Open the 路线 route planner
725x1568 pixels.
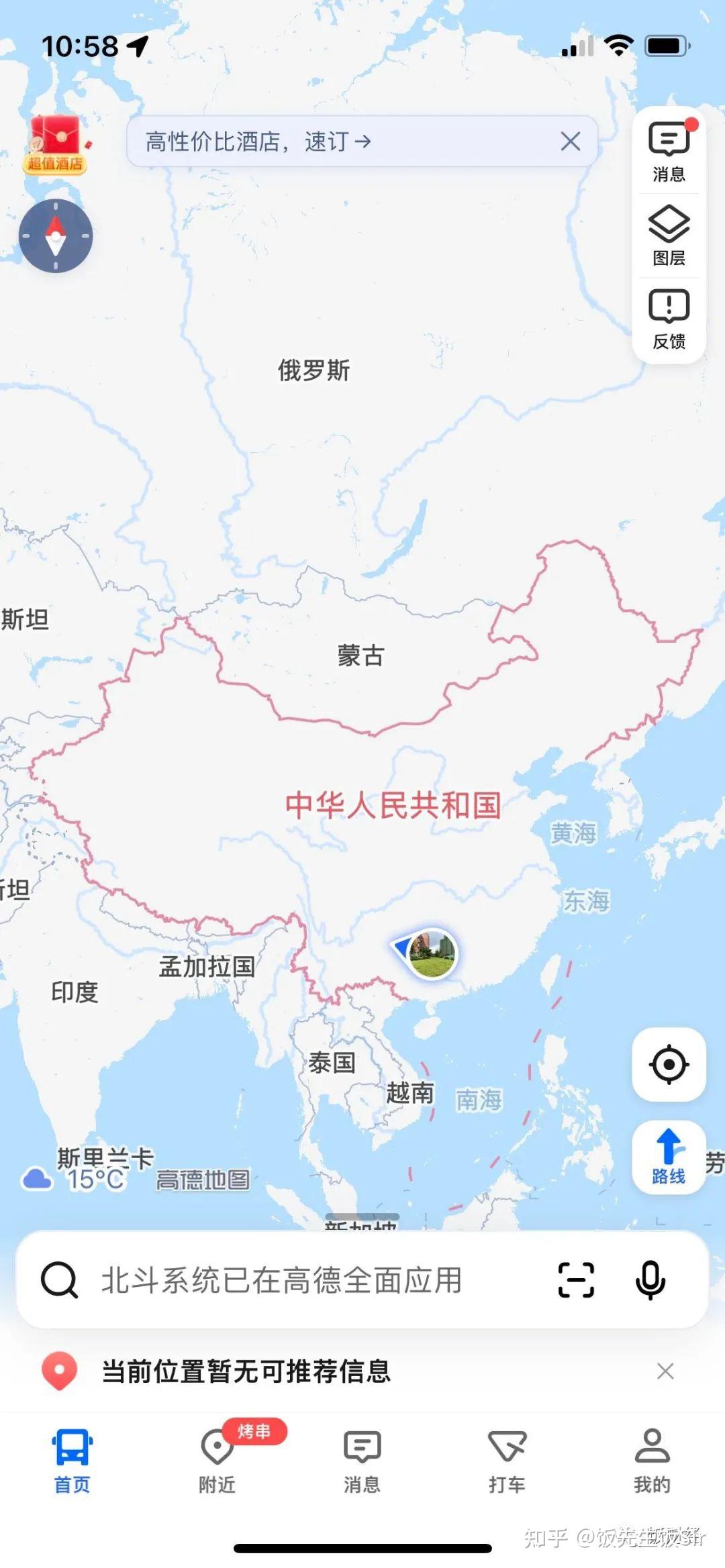[x=669, y=1157]
